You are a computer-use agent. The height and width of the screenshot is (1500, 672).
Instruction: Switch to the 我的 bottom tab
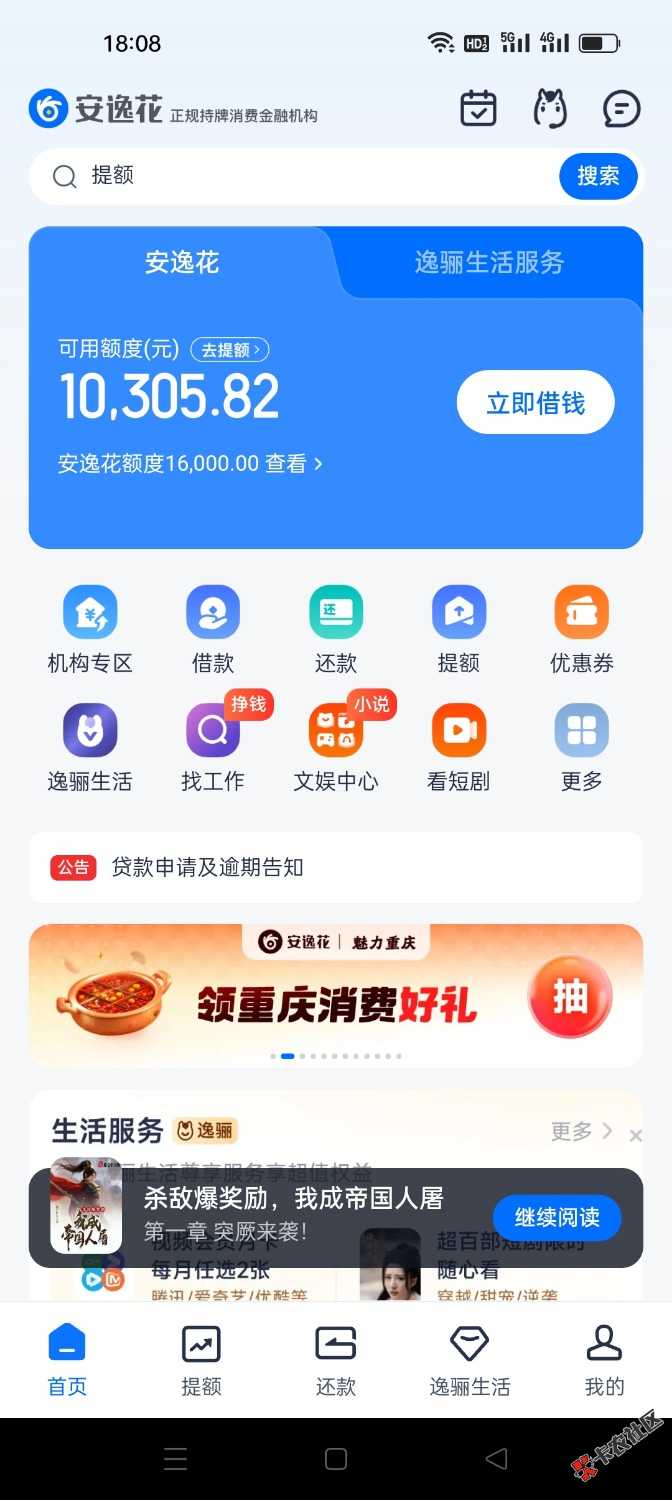(604, 1360)
